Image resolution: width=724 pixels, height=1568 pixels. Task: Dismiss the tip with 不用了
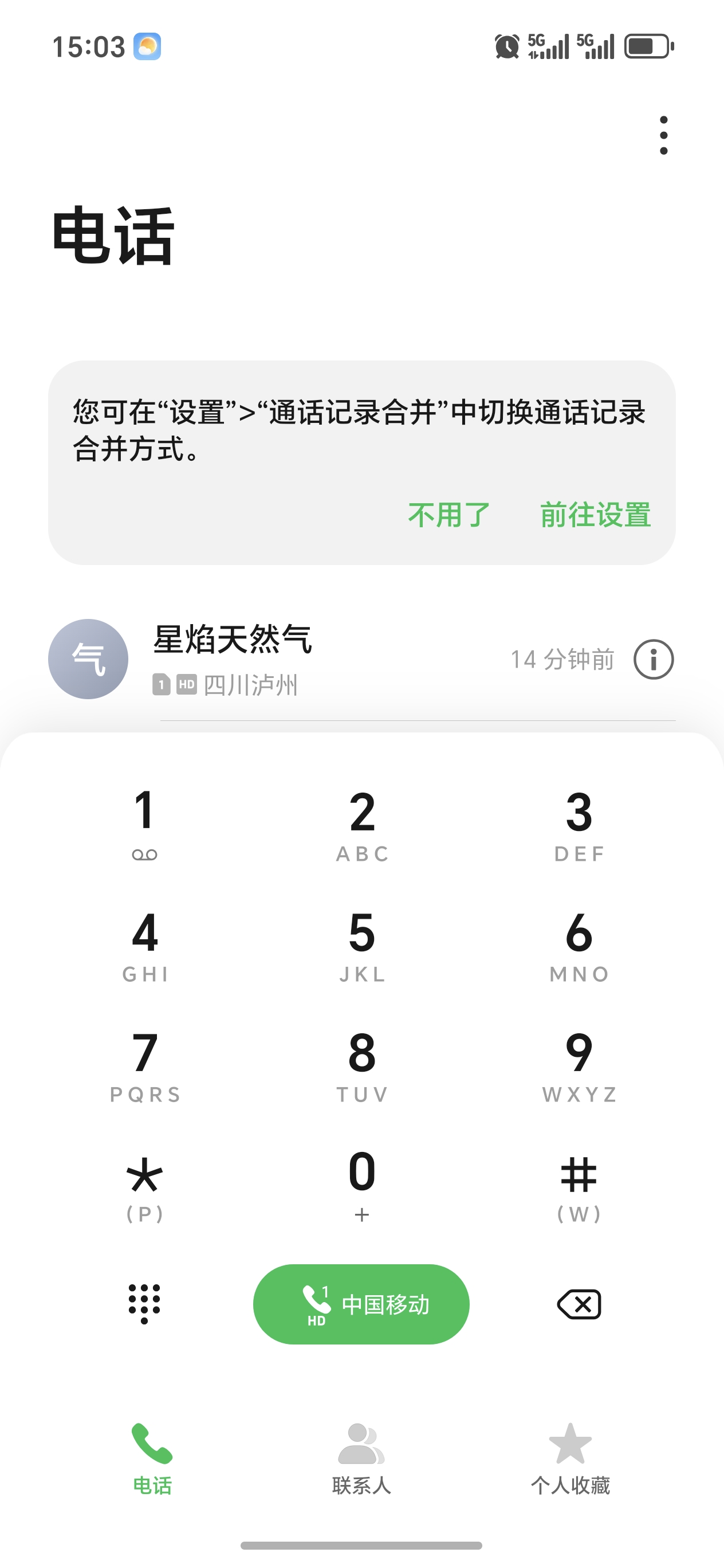449,515
